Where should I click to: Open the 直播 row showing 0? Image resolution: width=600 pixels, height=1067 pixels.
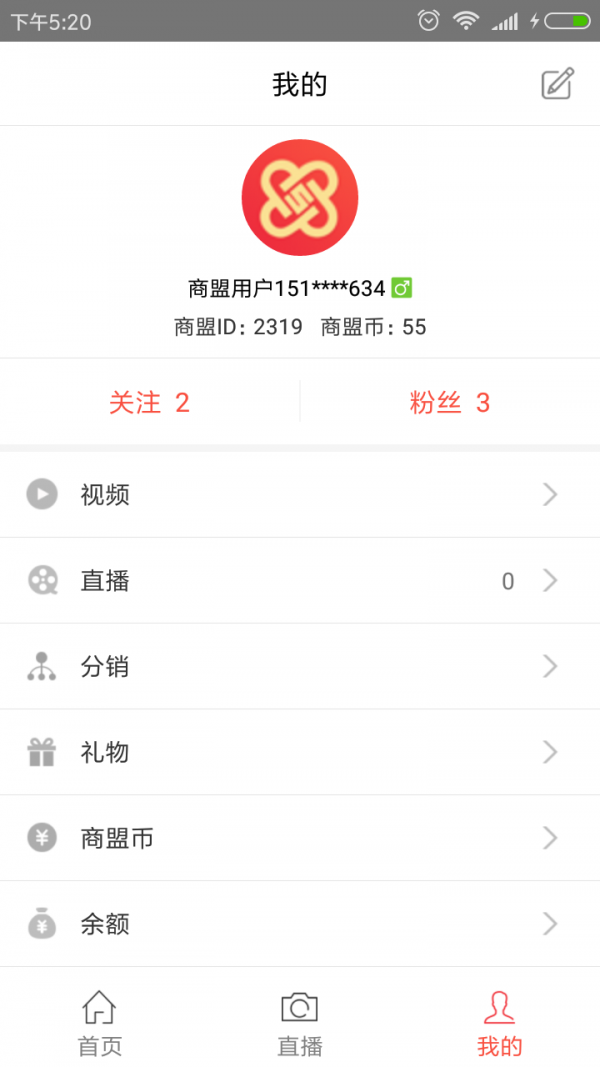(x=300, y=580)
